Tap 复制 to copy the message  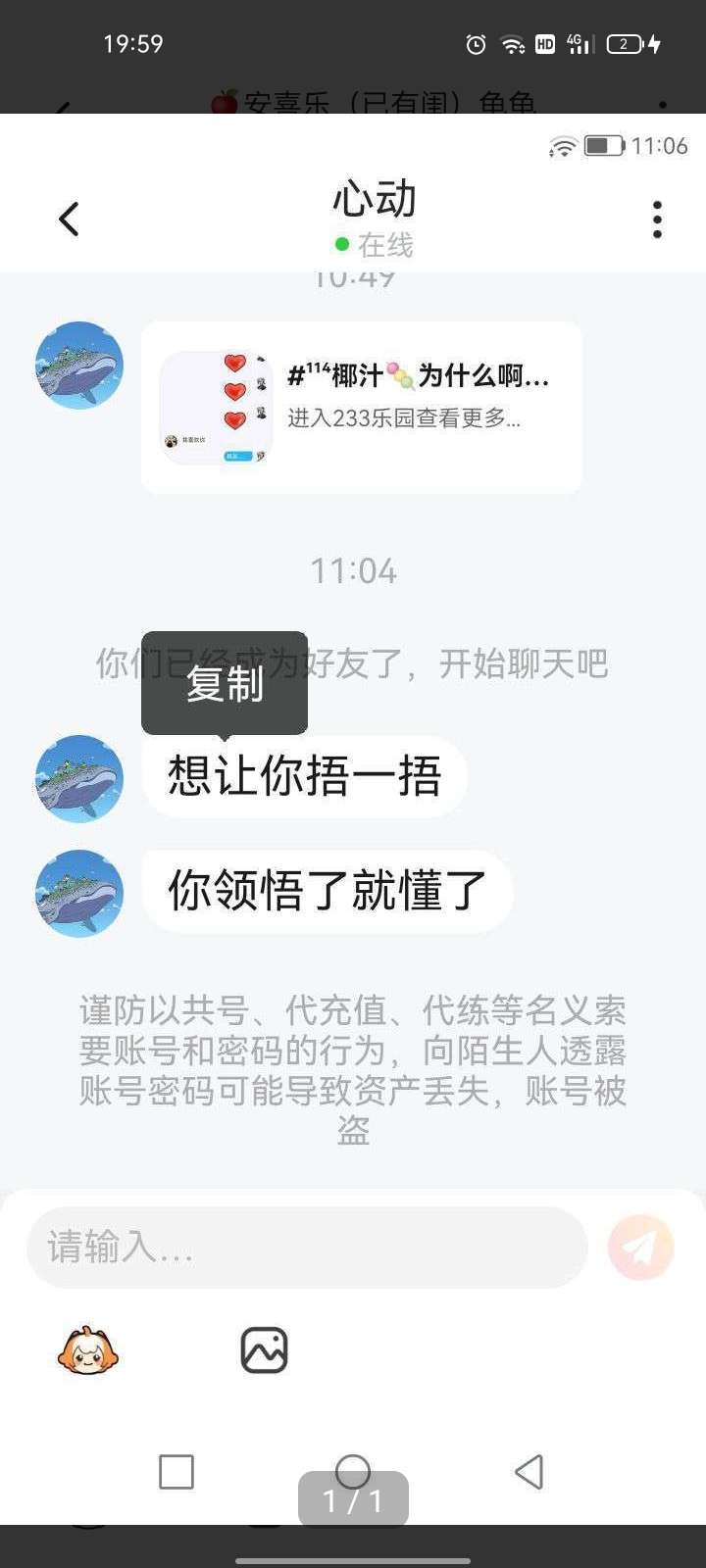pyautogui.click(x=225, y=683)
